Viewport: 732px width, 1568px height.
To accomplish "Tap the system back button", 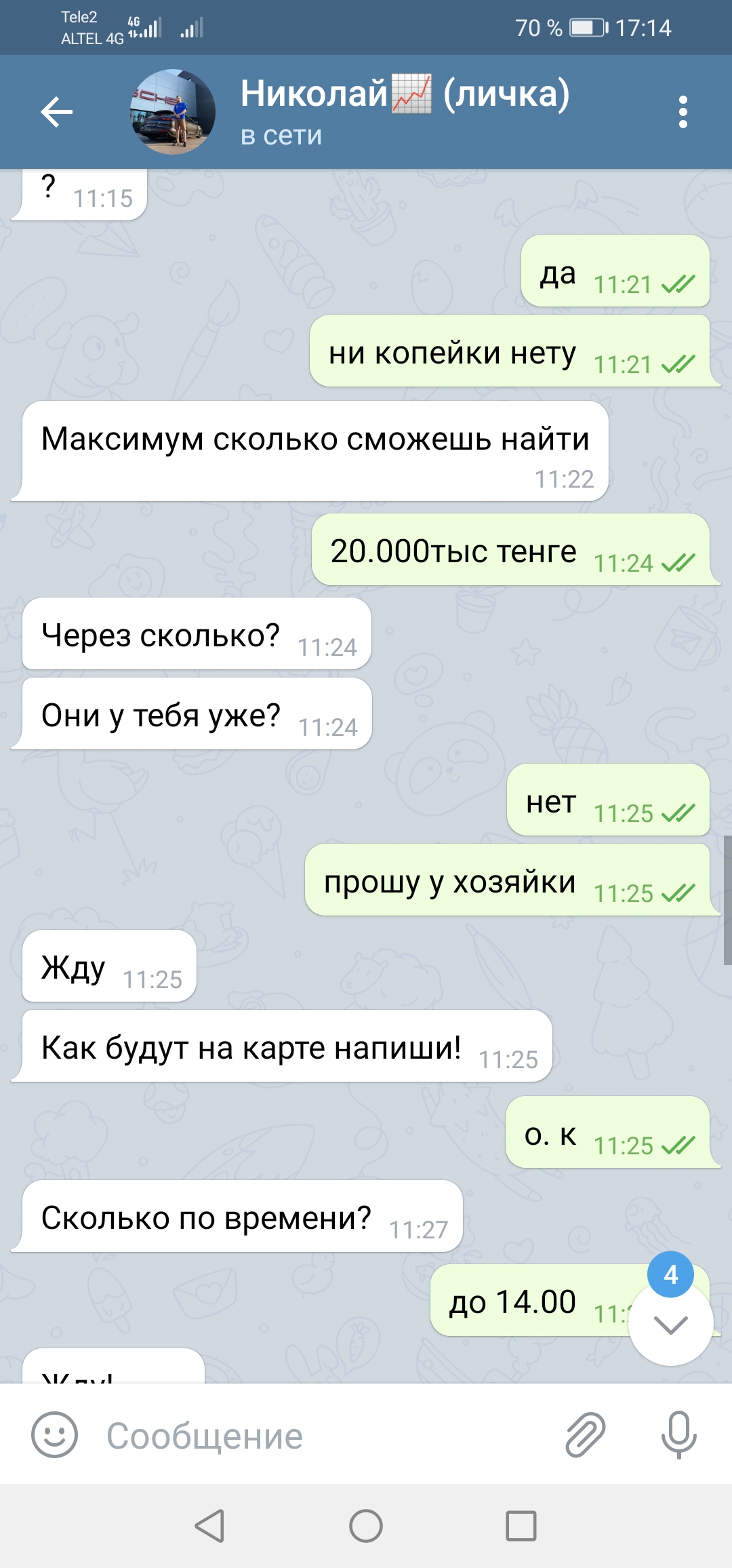I will click(209, 1526).
